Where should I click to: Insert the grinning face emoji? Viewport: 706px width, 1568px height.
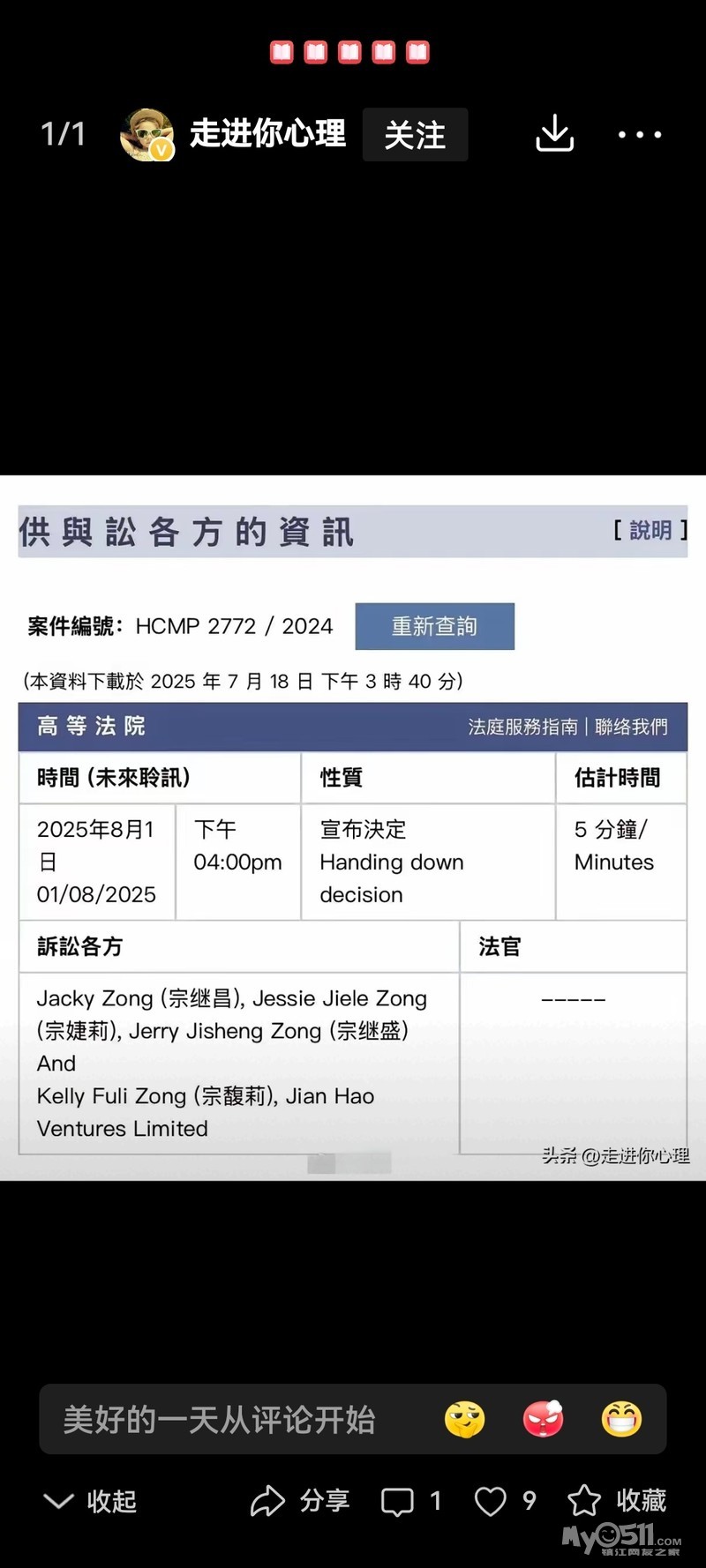[622, 1419]
